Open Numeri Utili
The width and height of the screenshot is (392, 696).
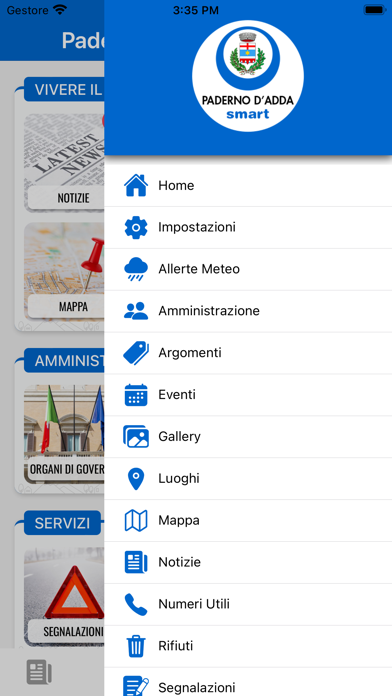[x=248, y=605]
